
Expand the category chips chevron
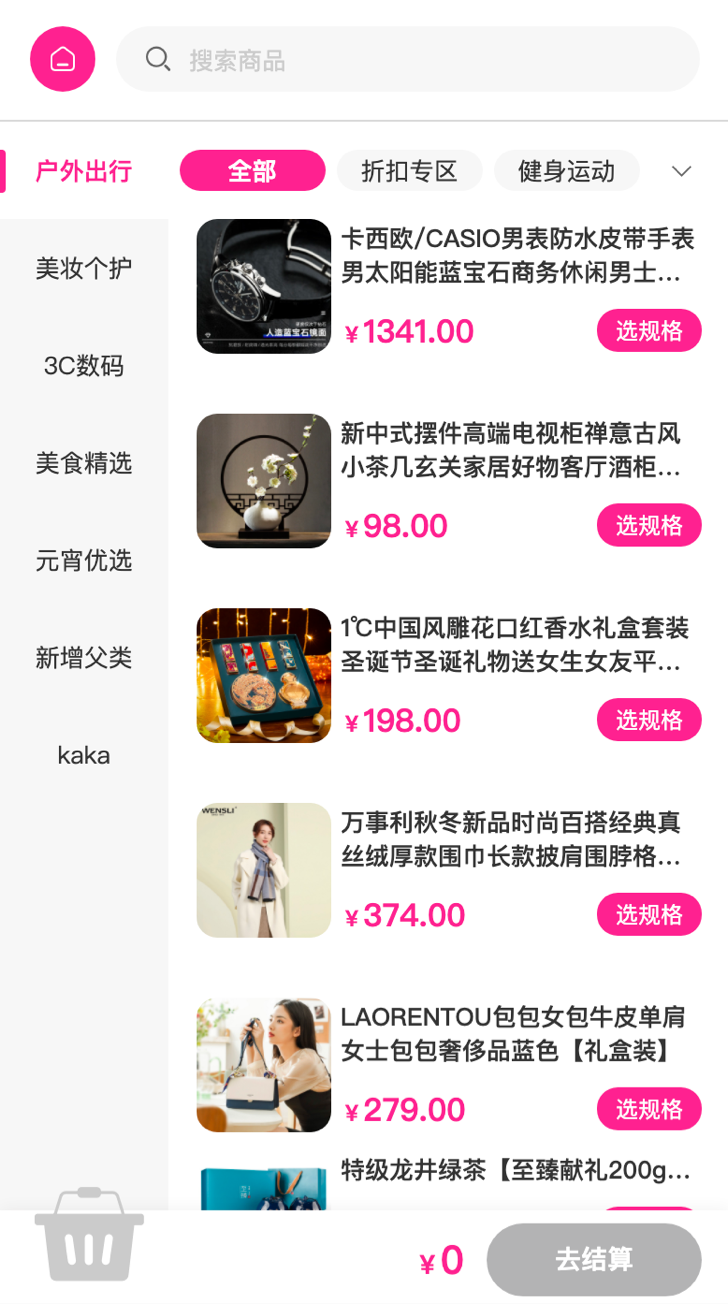(682, 171)
